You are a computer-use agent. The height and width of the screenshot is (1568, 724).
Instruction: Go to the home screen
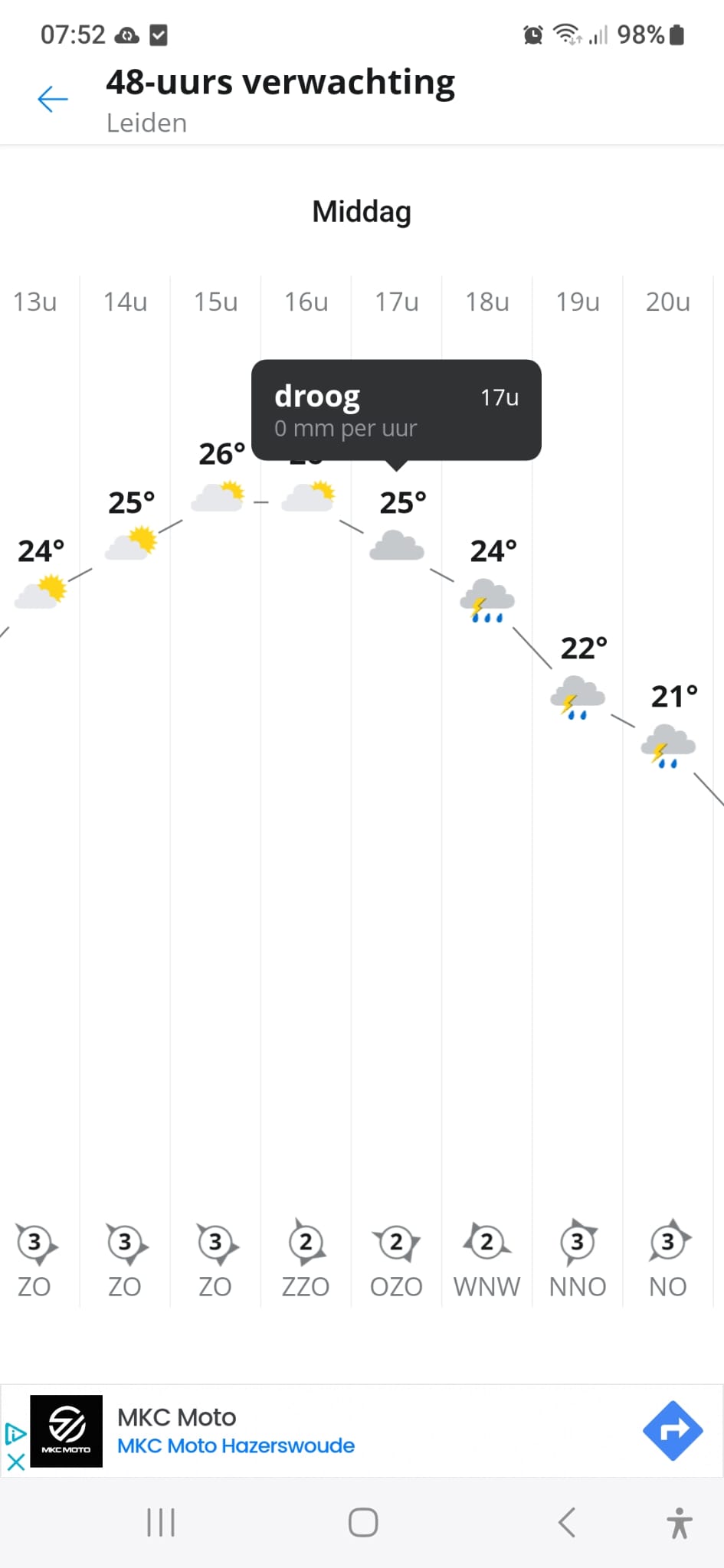point(362,1522)
